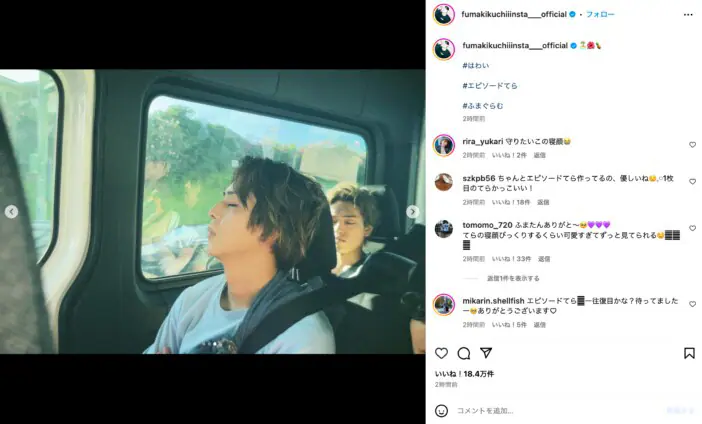Image resolution: width=702 pixels, height=424 pixels.
Task: Expand the hidden reply under tomomo_720's comment
Action: coord(513,278)
